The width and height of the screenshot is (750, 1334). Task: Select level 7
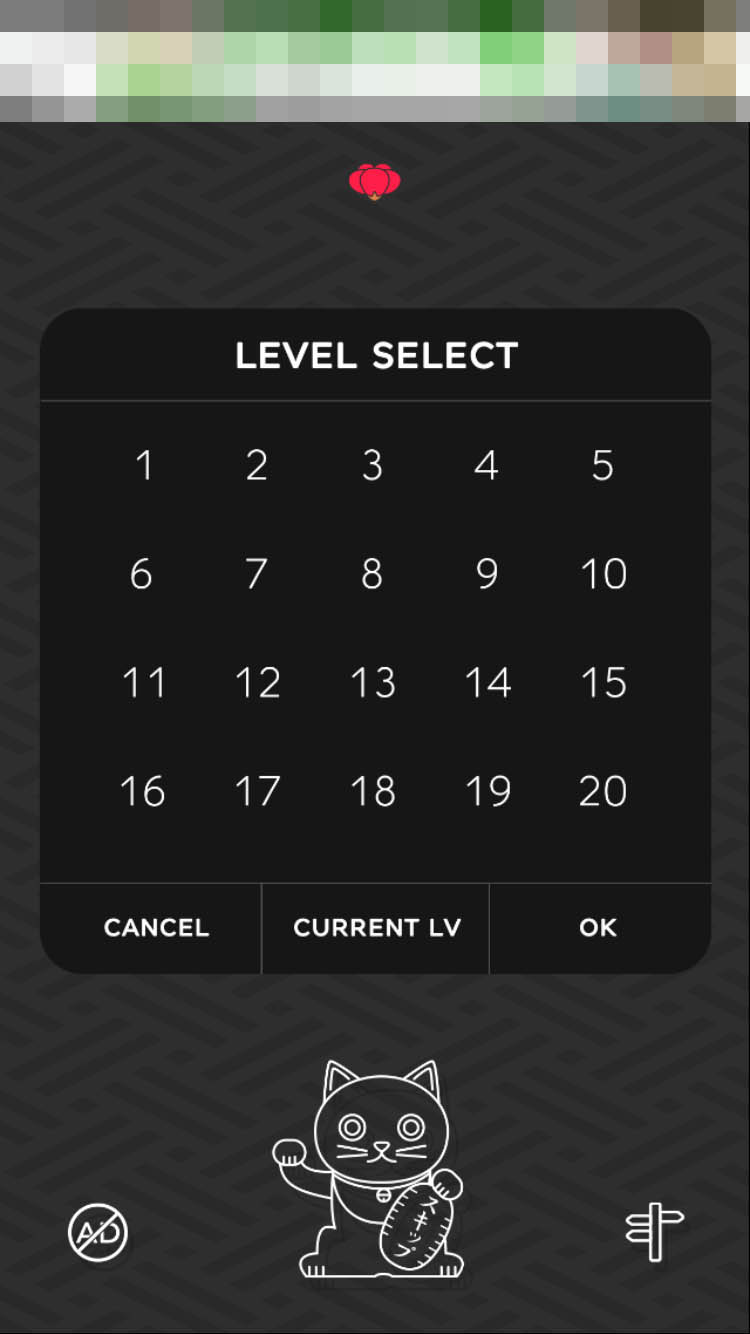(x=257, y=574)
